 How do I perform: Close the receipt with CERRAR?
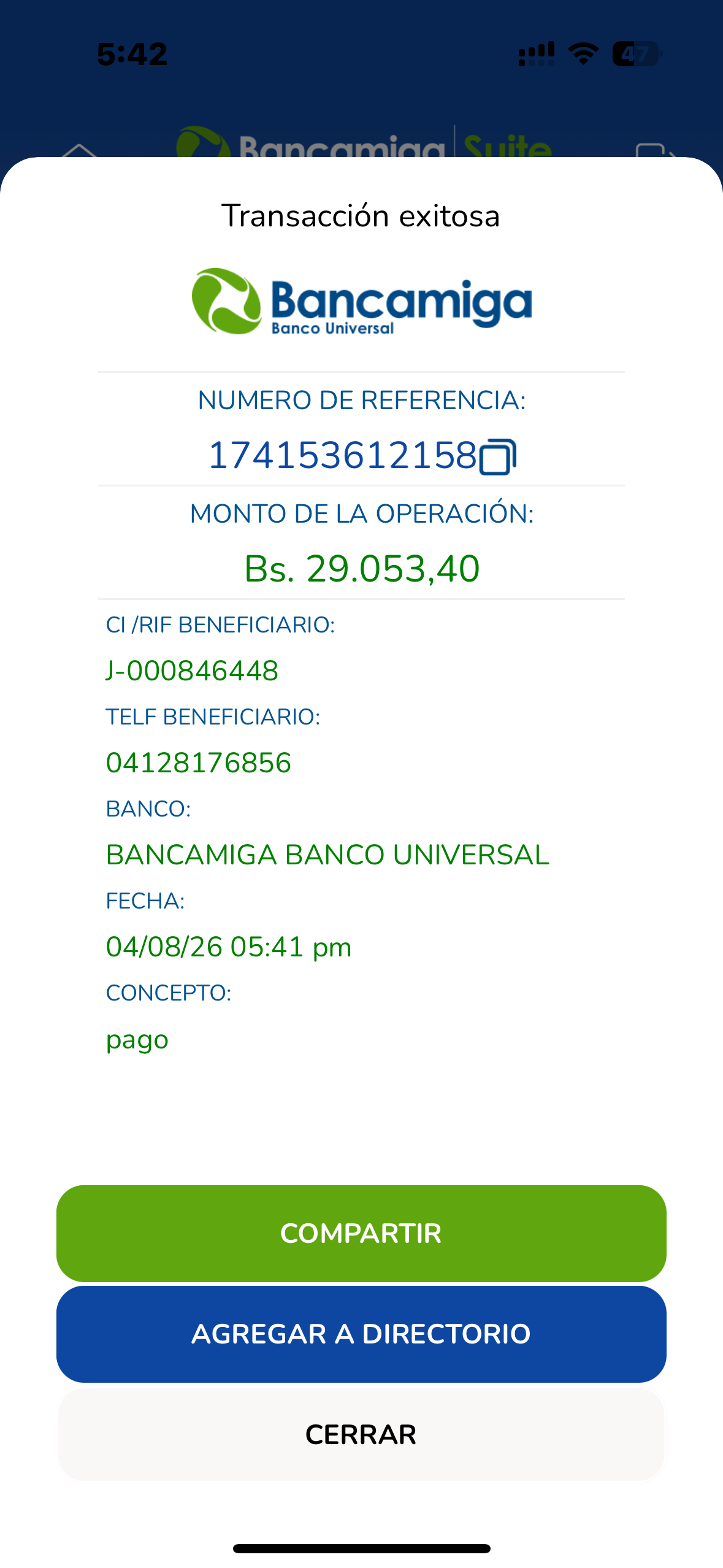coord(361,1434)
